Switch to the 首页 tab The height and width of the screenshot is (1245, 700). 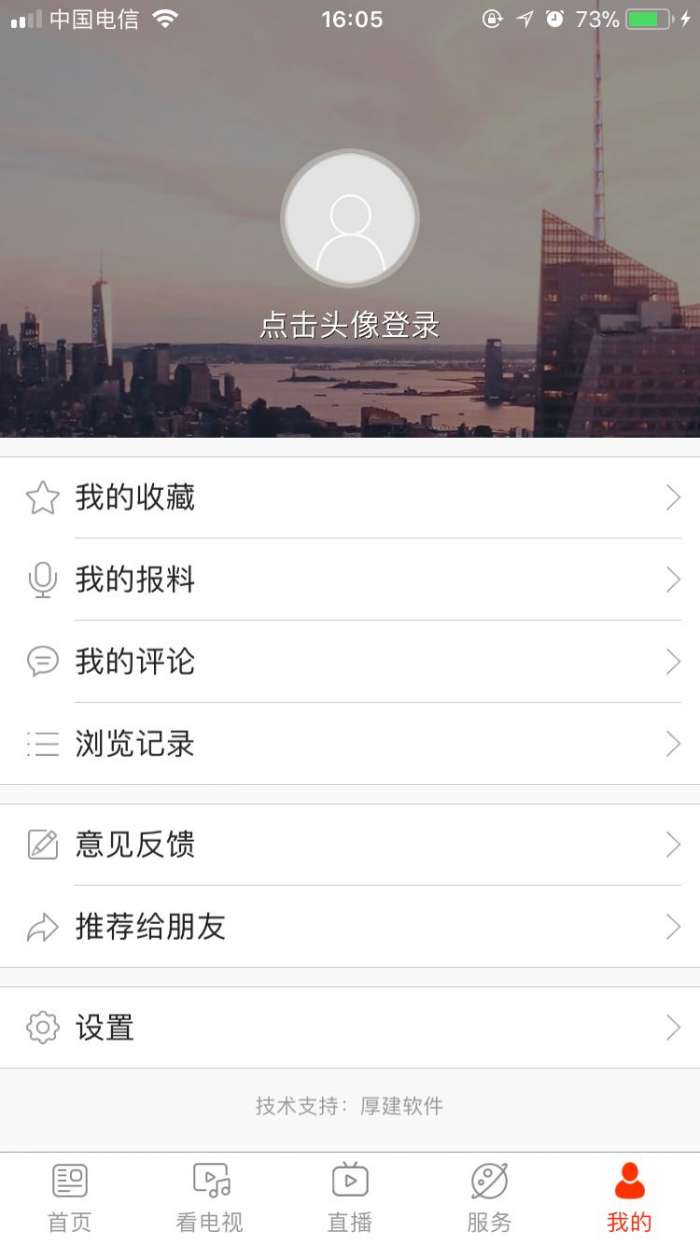[70, 1197]
